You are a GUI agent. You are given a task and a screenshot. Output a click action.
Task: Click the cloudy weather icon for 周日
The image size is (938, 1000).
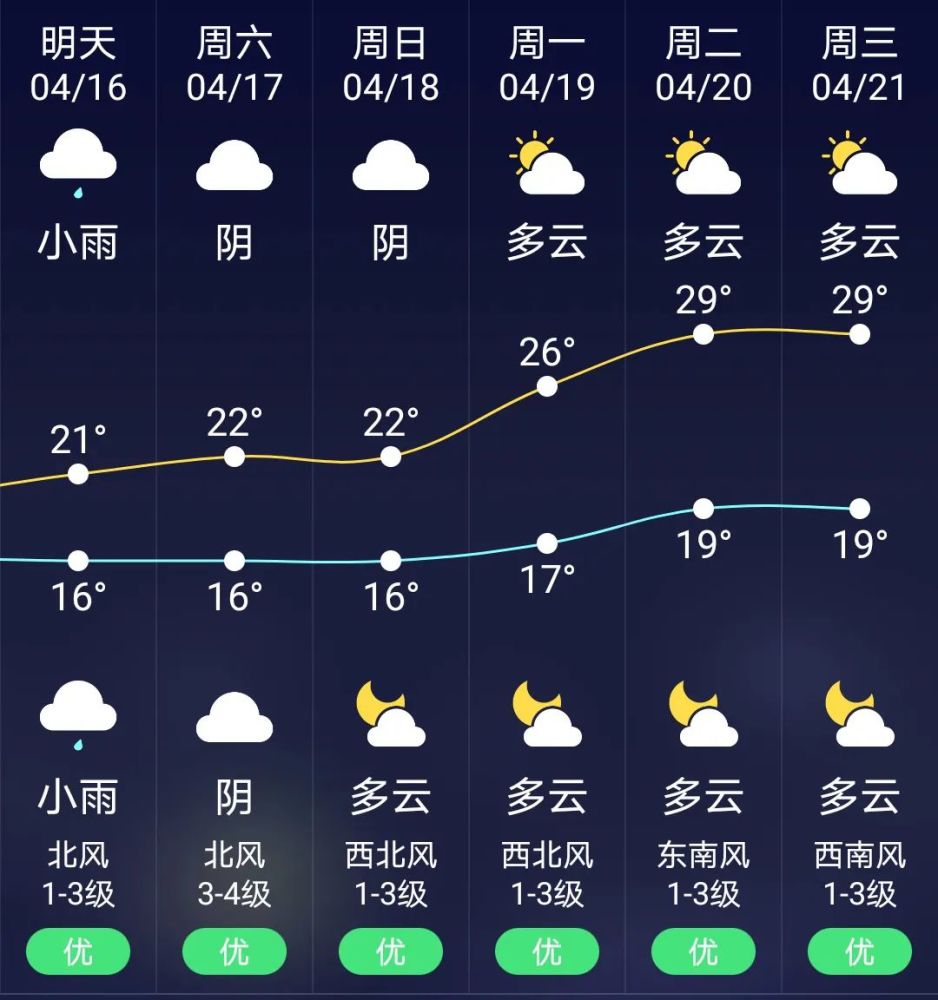click(x=389, y=165)
